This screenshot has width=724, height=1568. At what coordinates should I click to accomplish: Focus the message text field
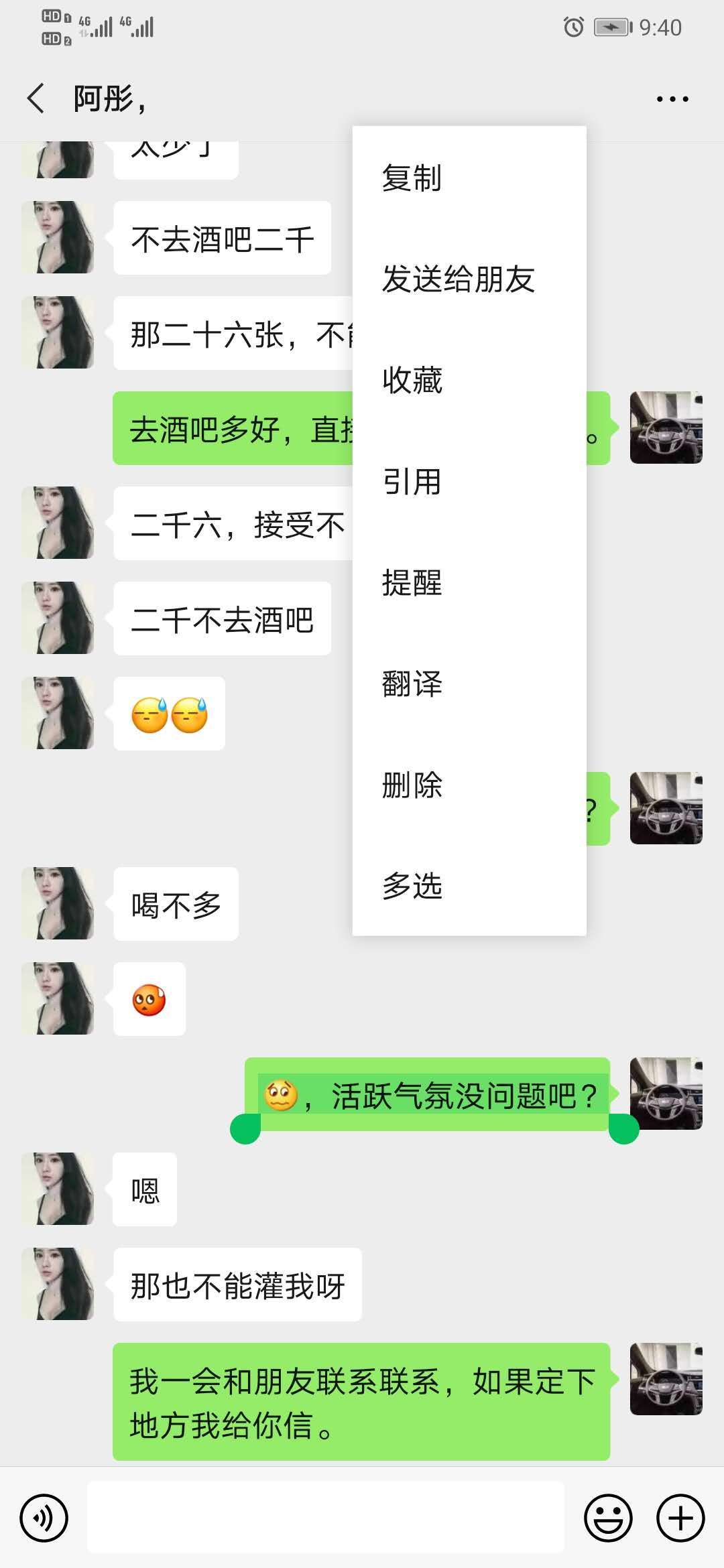(326, 1518)
